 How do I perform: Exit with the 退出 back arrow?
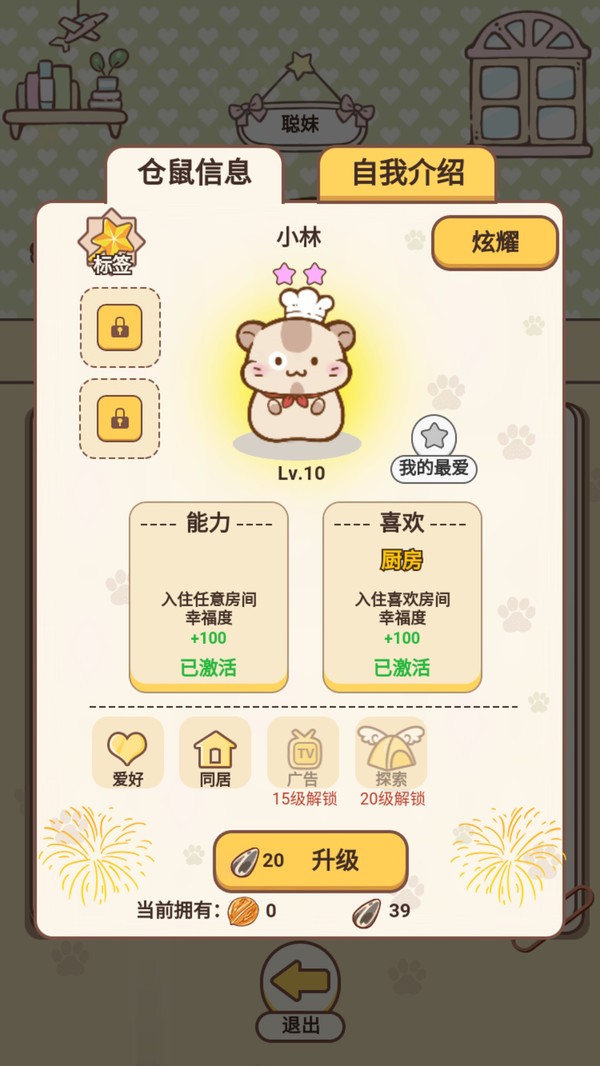(x=300, y=985)
